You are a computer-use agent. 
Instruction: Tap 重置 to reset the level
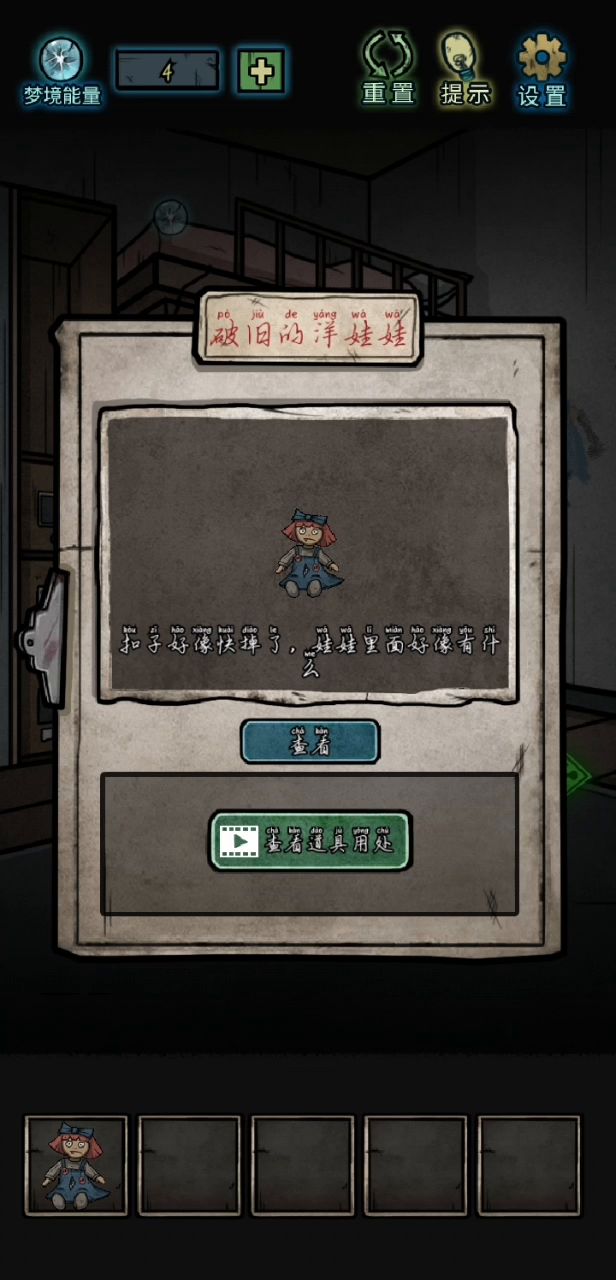pyautogui.click(x=387, y=68)
